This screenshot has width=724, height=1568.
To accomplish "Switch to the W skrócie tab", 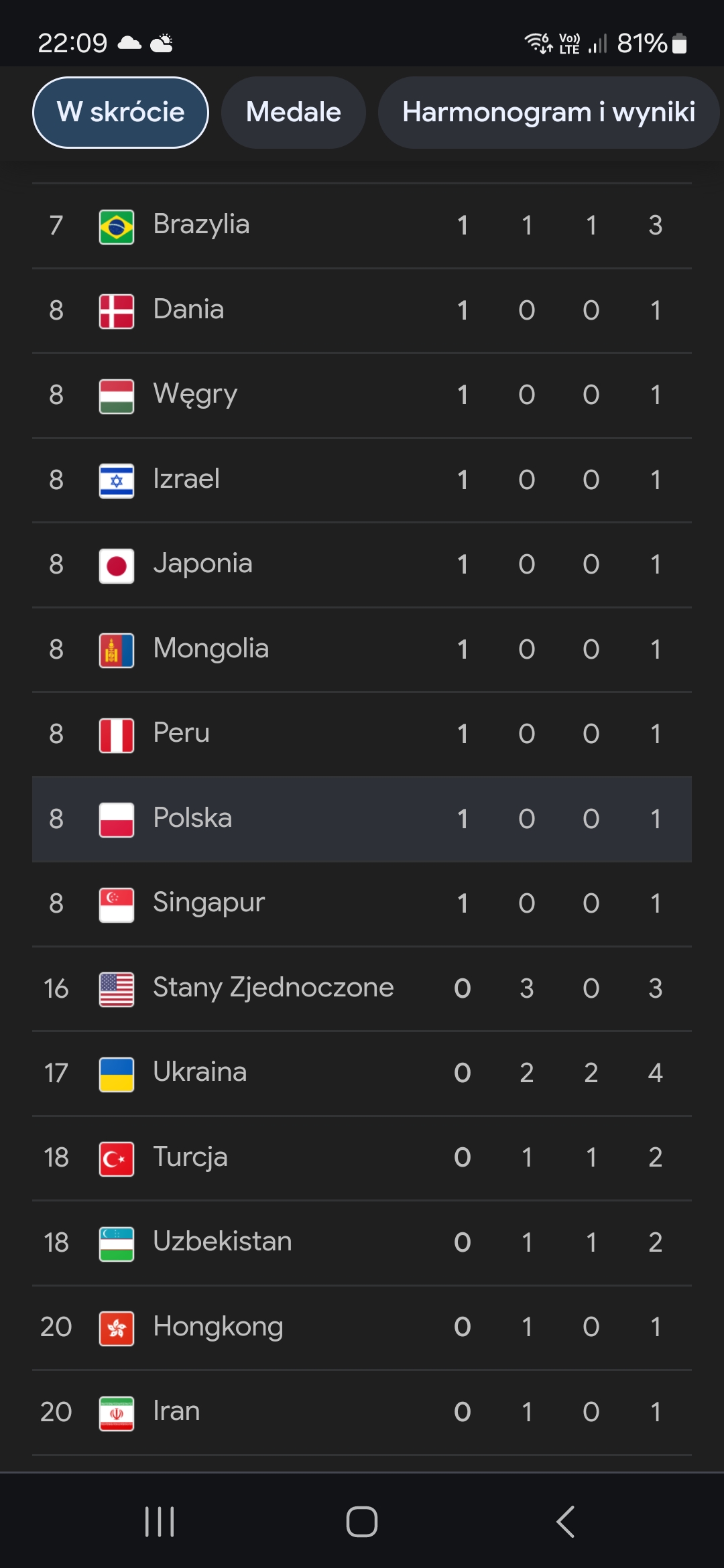I will (121, 113).
